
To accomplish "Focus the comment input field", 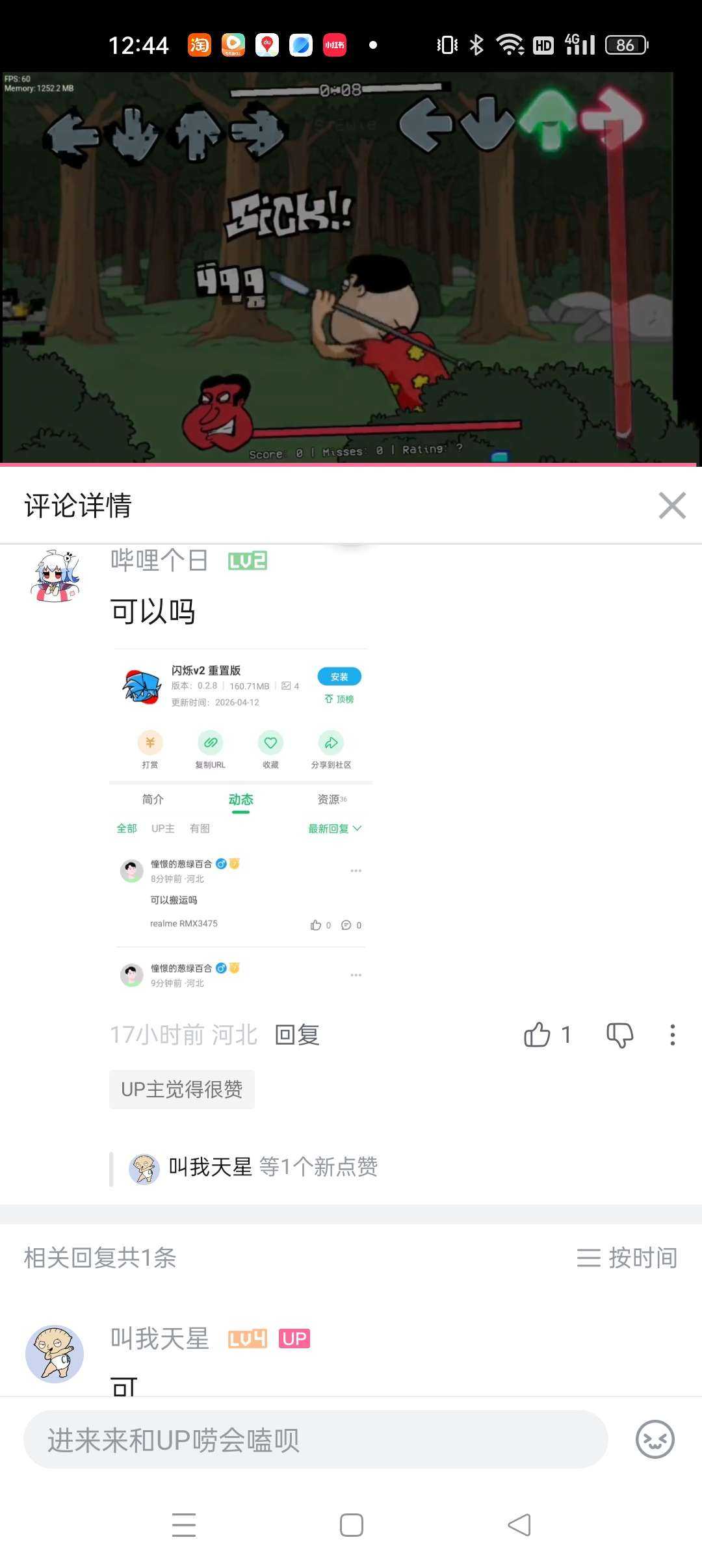I will [315, 1439].
